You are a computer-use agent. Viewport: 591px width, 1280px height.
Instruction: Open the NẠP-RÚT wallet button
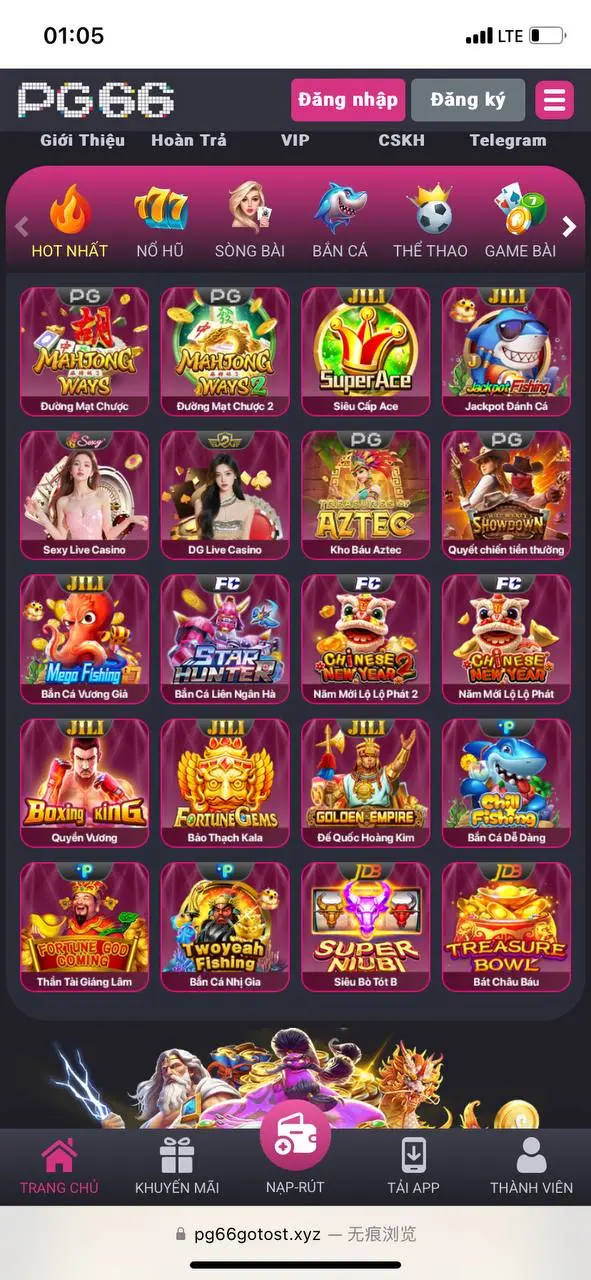295,1148
